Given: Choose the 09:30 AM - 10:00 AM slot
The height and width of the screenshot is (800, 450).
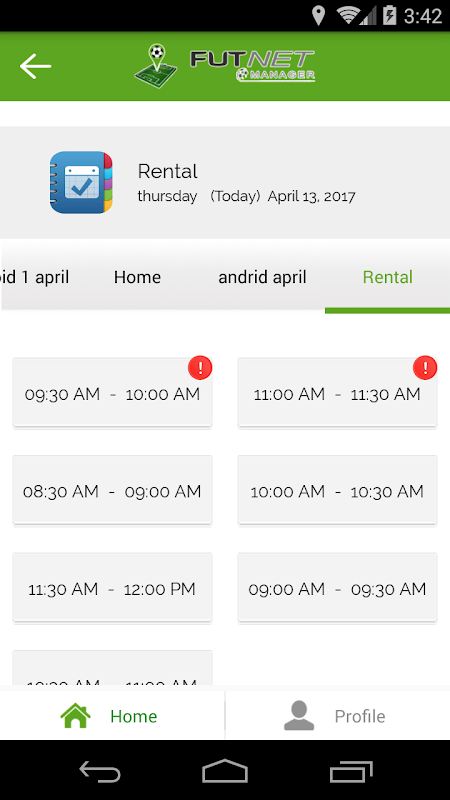Looking at the screenshot, I should 112,392.
